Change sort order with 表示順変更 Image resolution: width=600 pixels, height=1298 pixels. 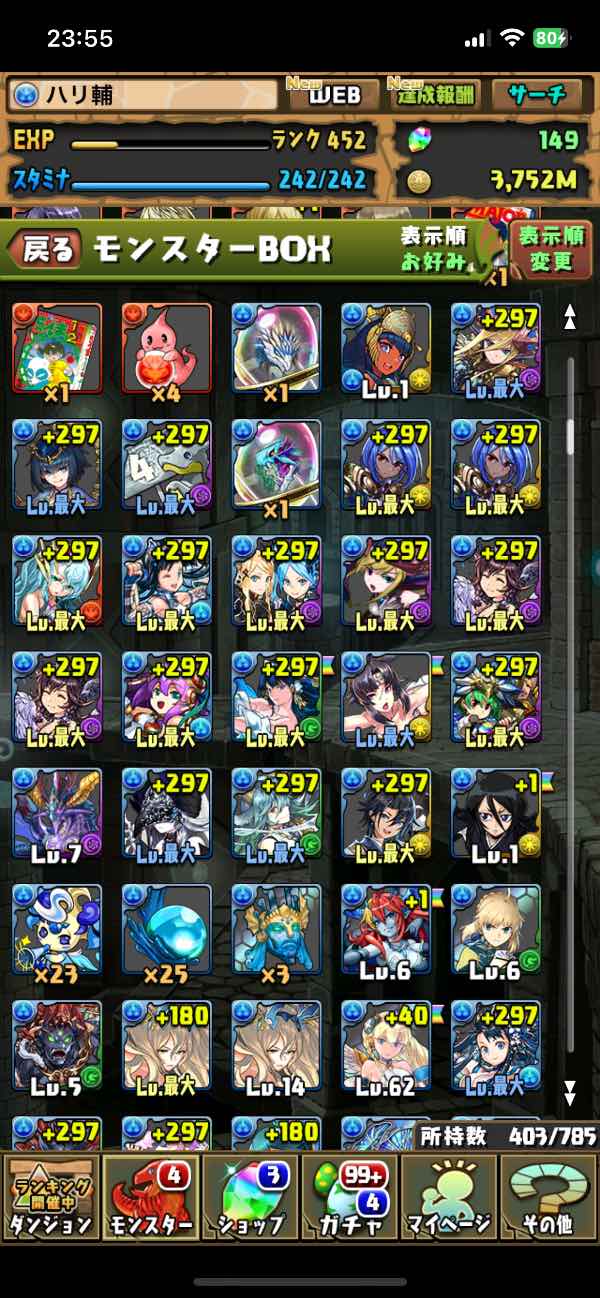click(x=550, y=250)
